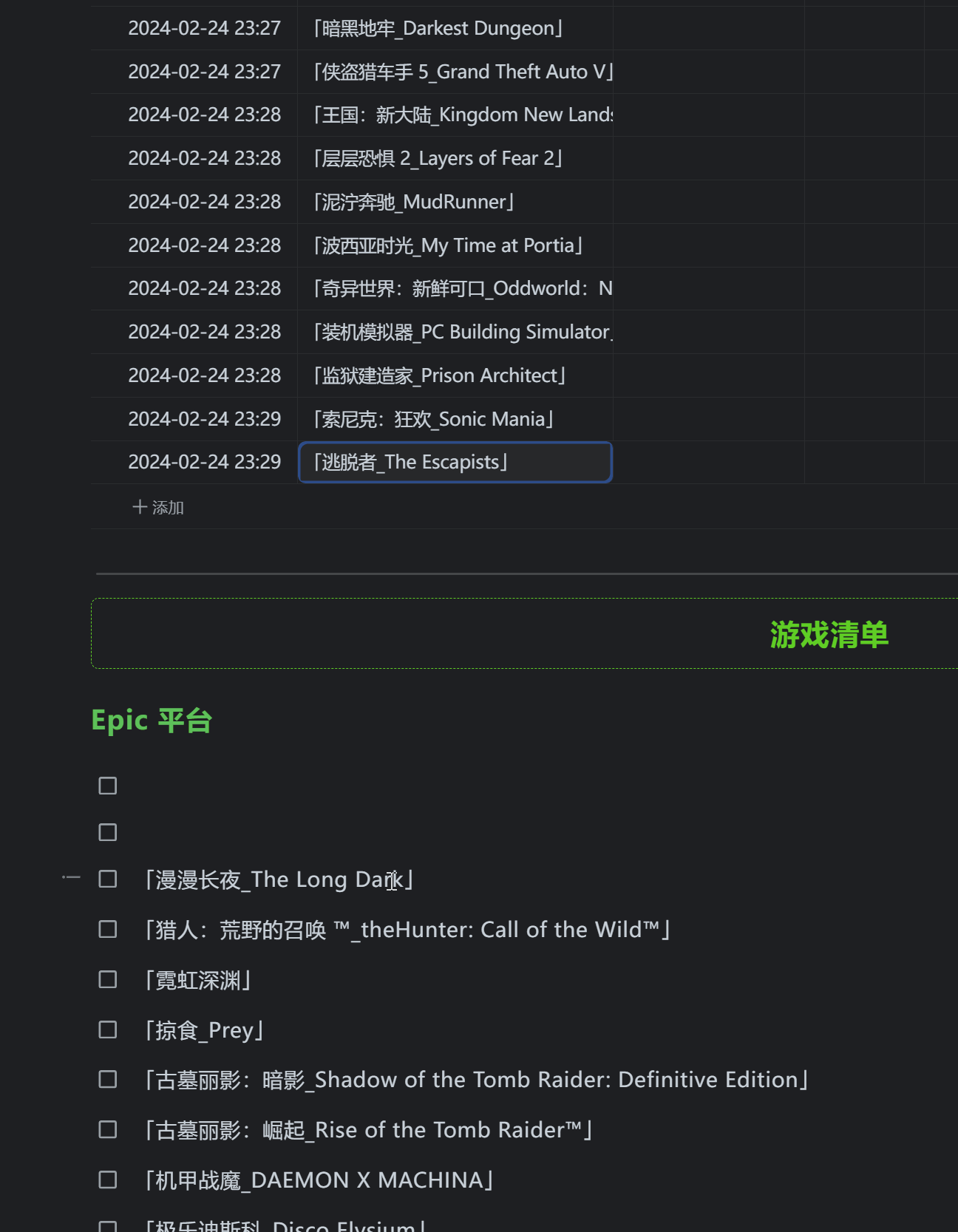
Task: Mark 霓虹深渊 as done
Action: click(x=108, y=979)
